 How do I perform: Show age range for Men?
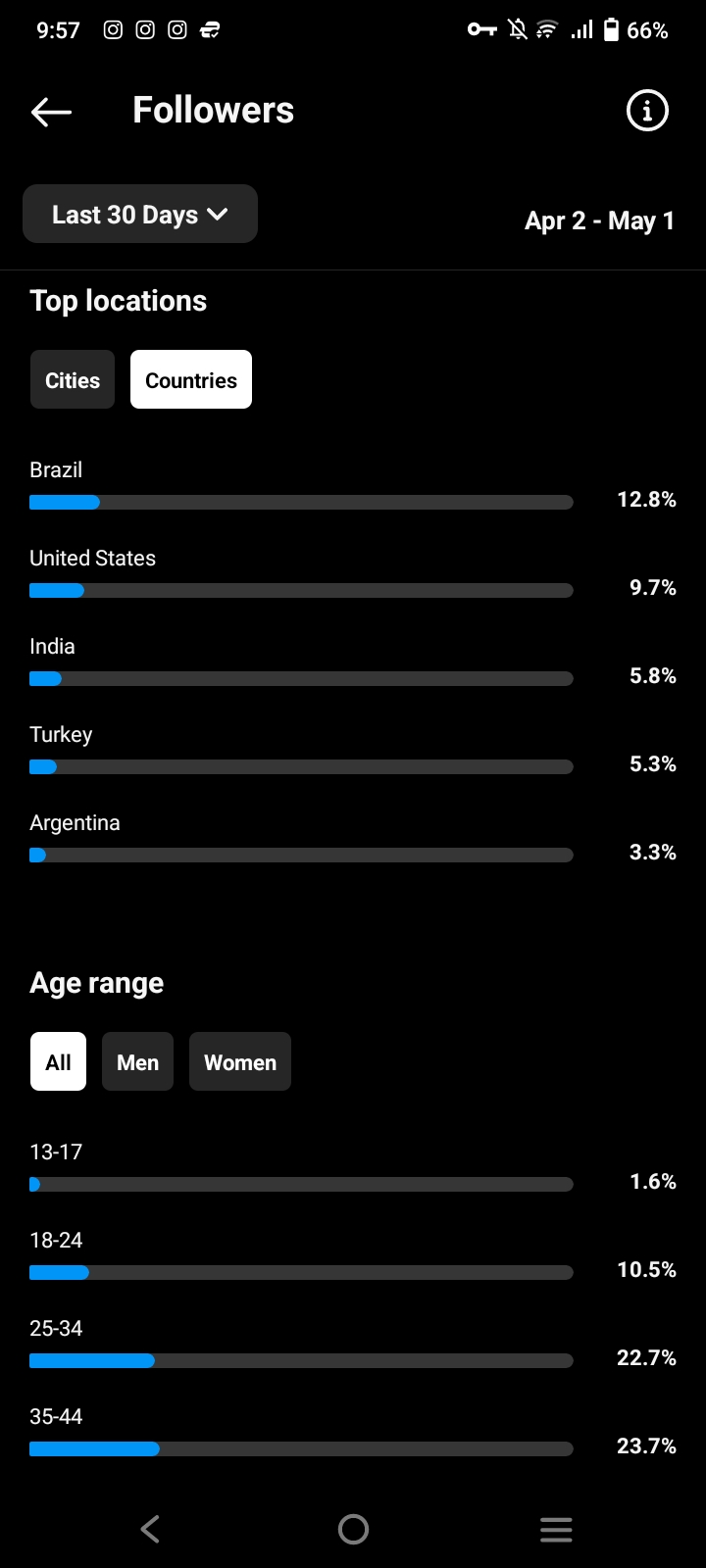pos(137,1061)
